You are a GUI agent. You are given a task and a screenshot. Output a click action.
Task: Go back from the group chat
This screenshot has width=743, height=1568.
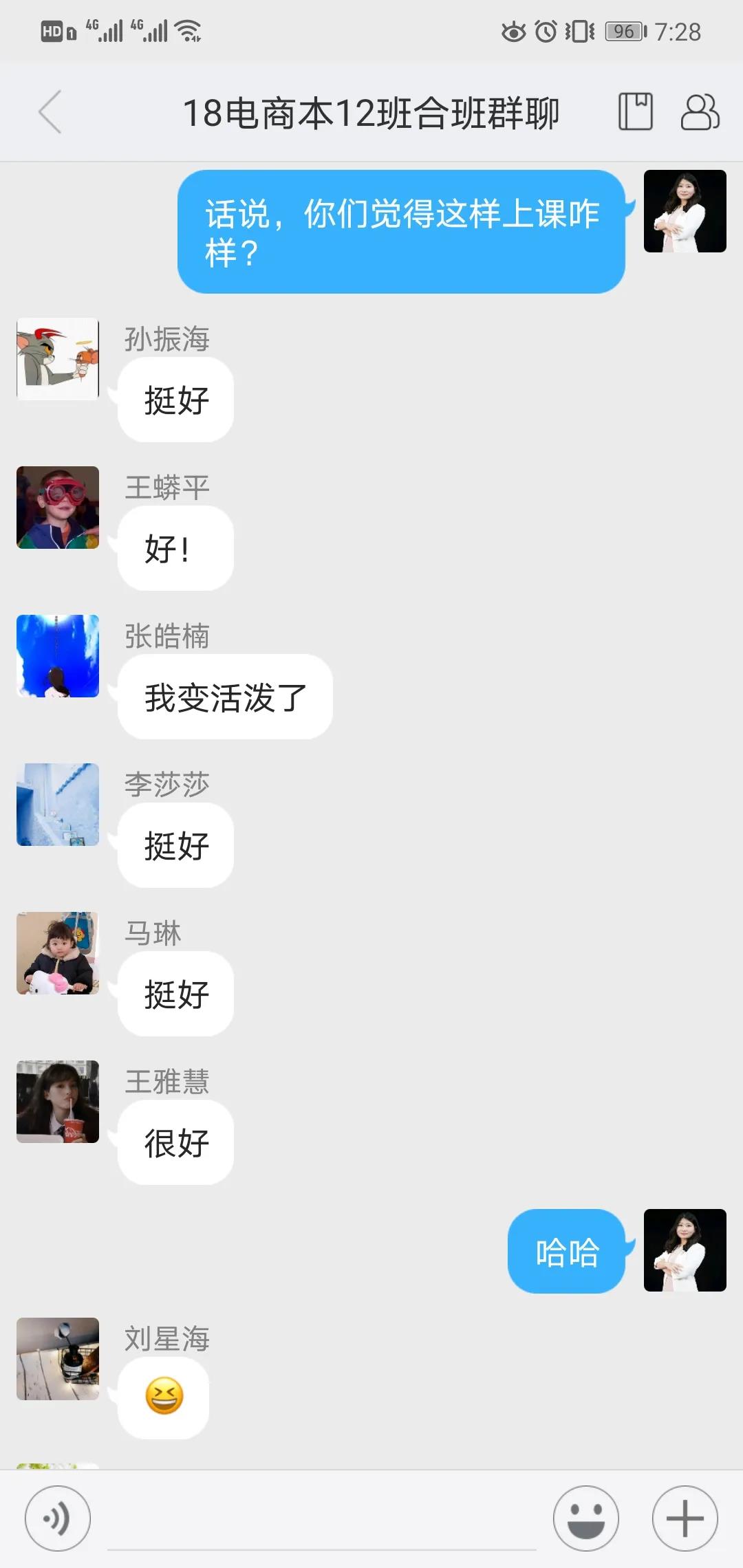coord(50,111)
